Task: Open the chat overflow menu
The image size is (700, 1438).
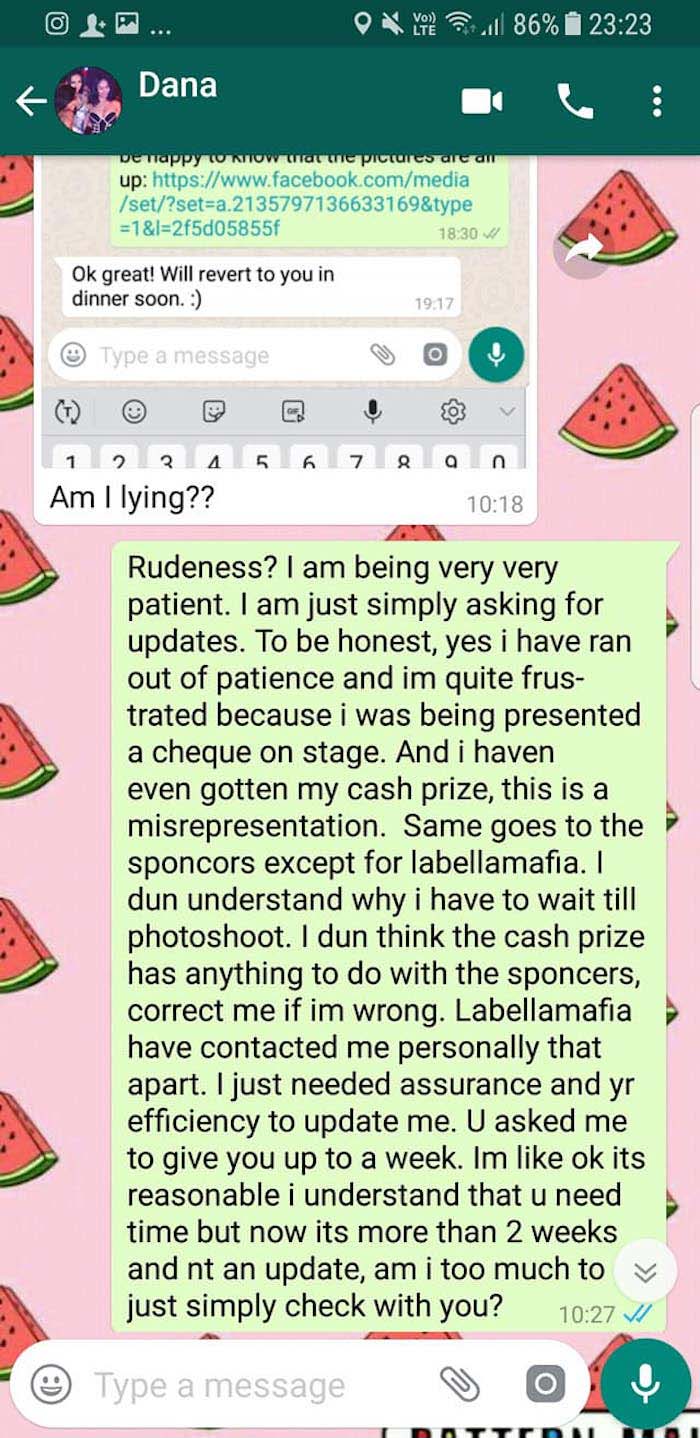Action: click(656, 101)
